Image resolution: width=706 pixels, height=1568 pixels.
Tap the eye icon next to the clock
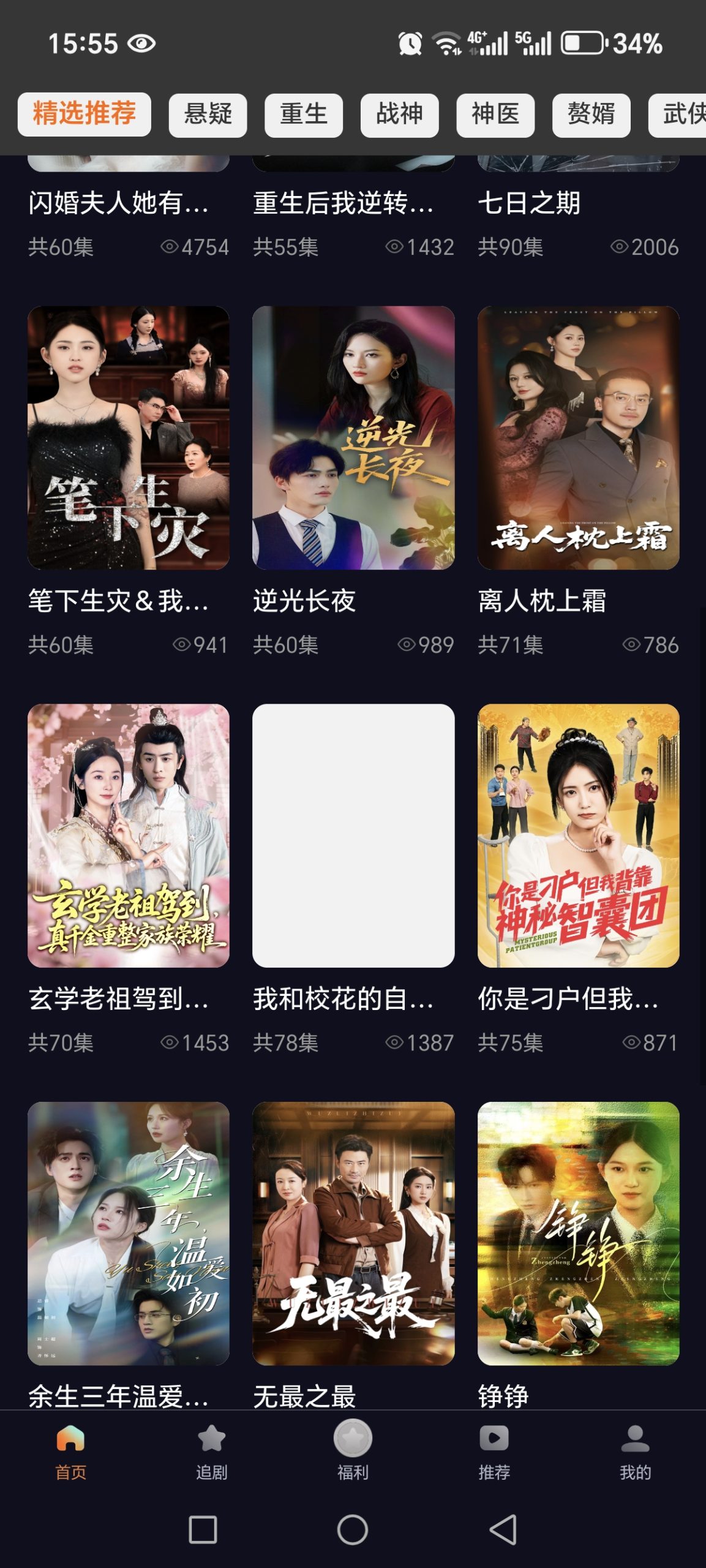click(x=142, y=43)
